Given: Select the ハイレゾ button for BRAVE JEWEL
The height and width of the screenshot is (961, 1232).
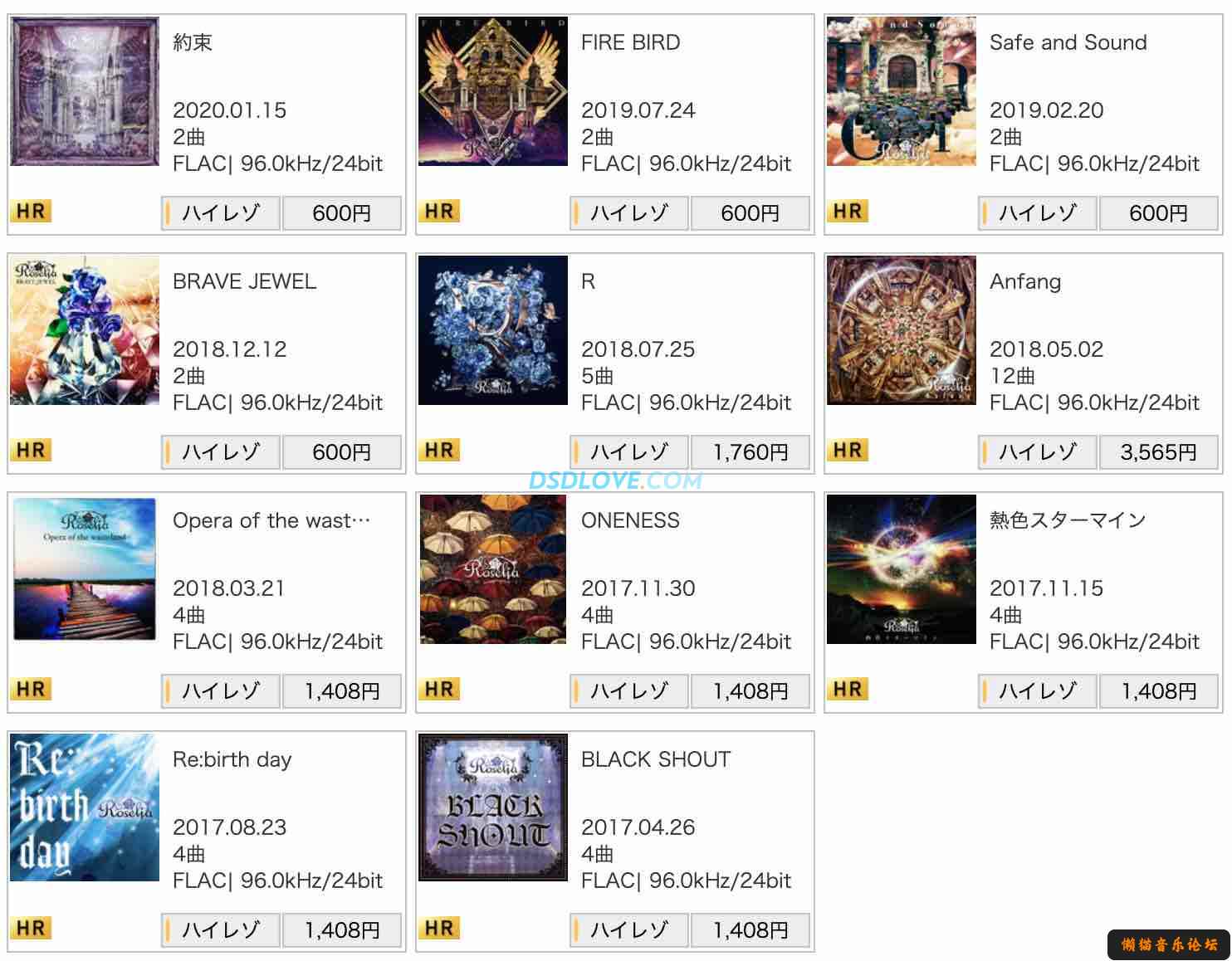Looking at the screenshot, I should pyautogui.click(x=221, y=452).
